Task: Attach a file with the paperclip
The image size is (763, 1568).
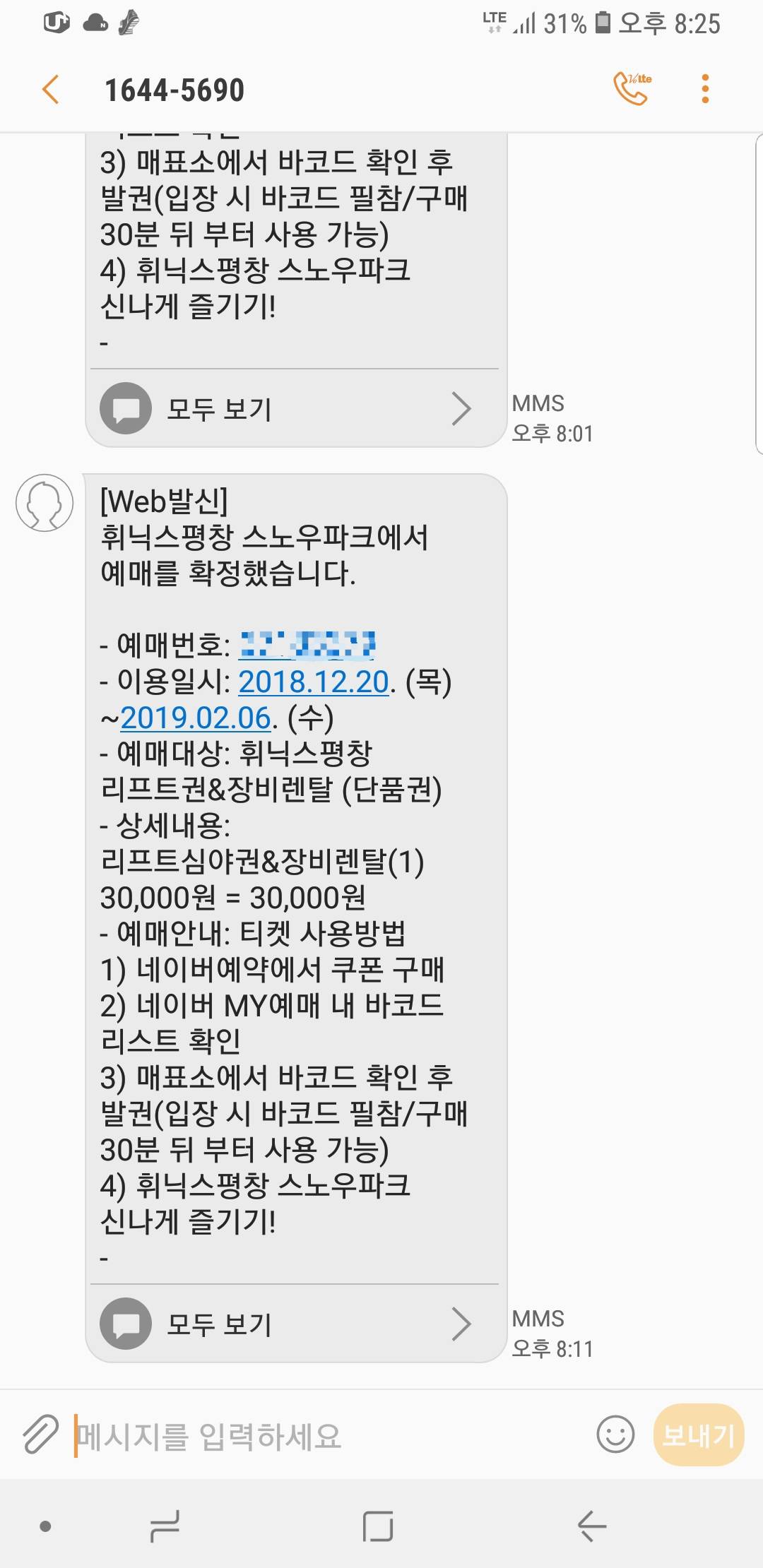Action: pyautogui.click(x=40, y=1435)
